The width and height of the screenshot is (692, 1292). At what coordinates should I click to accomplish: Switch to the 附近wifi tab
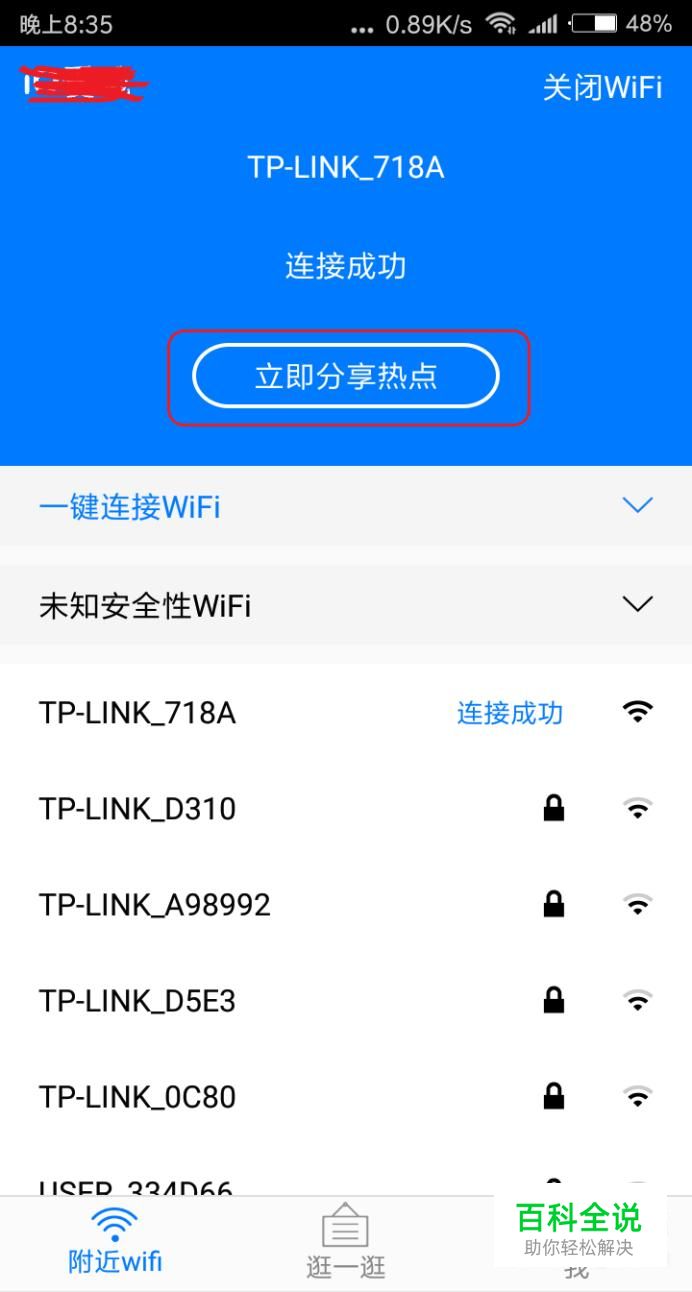[x=115, y=1241]
